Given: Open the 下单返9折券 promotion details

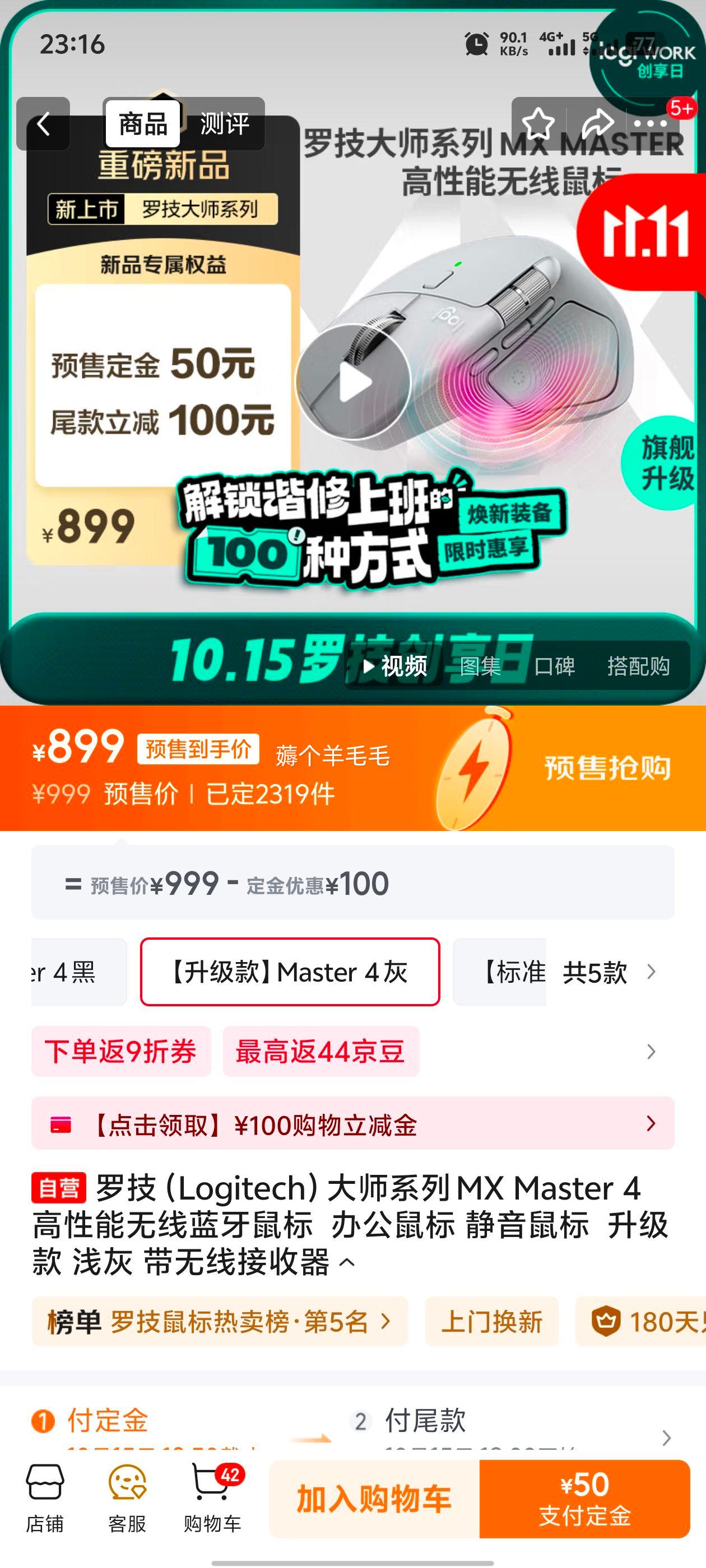Looking at the screenshot, I should pyautogui.click(x=121, y=1051).
